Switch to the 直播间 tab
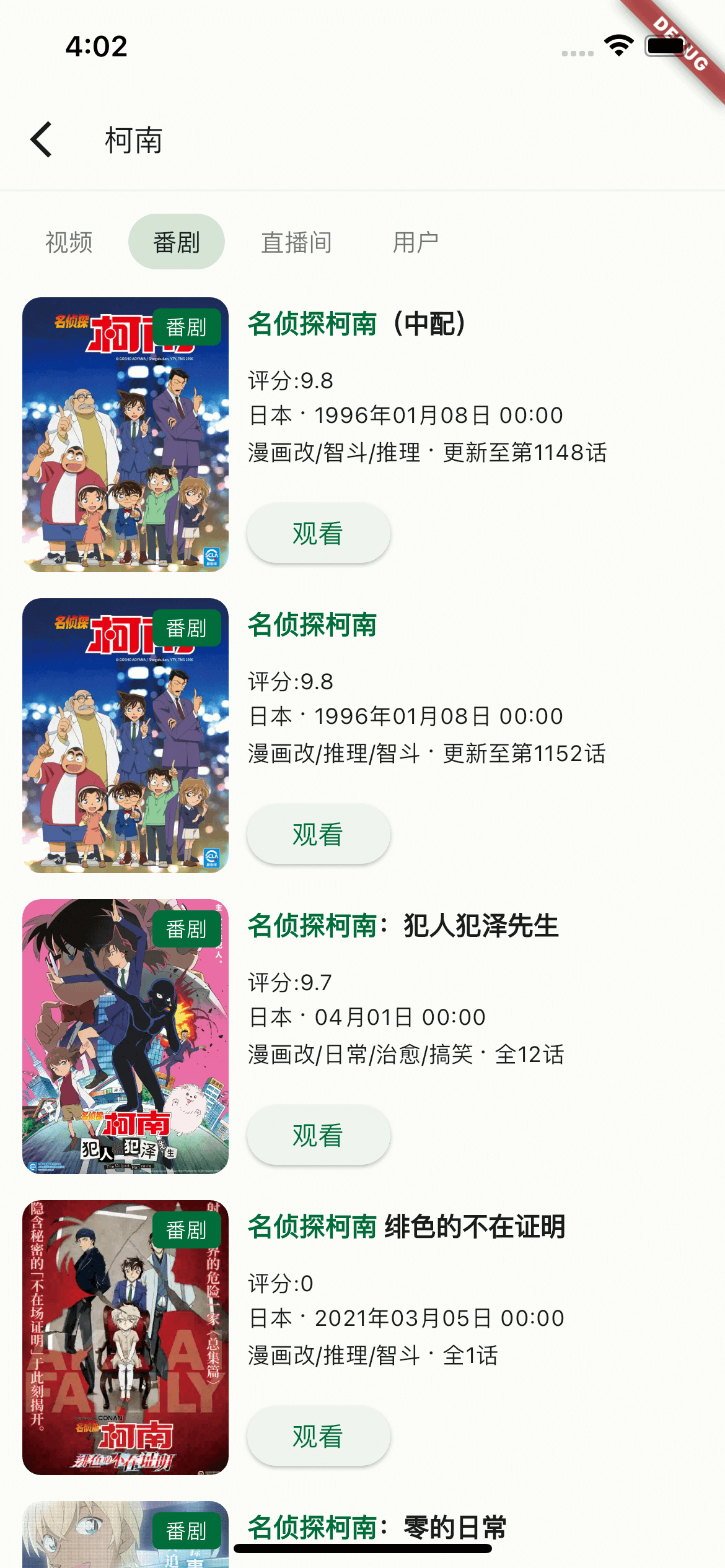725x1568 pixels. click(x=296, y=242)
